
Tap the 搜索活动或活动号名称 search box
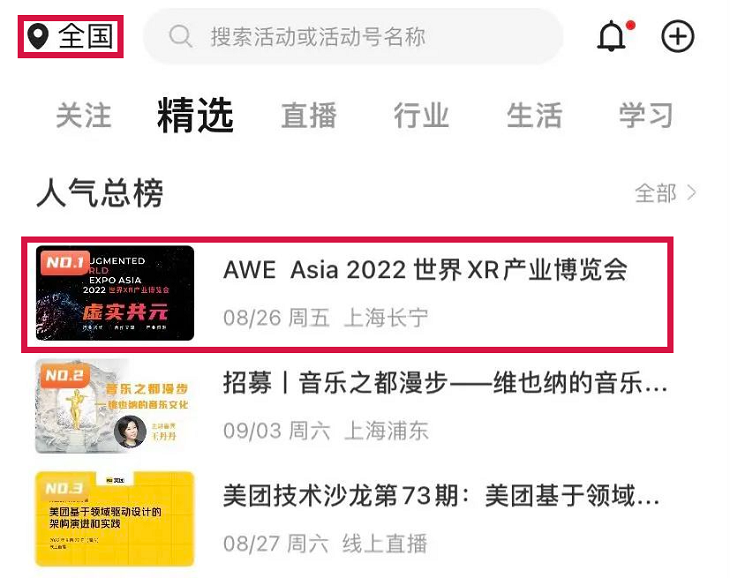pos(353,37)
